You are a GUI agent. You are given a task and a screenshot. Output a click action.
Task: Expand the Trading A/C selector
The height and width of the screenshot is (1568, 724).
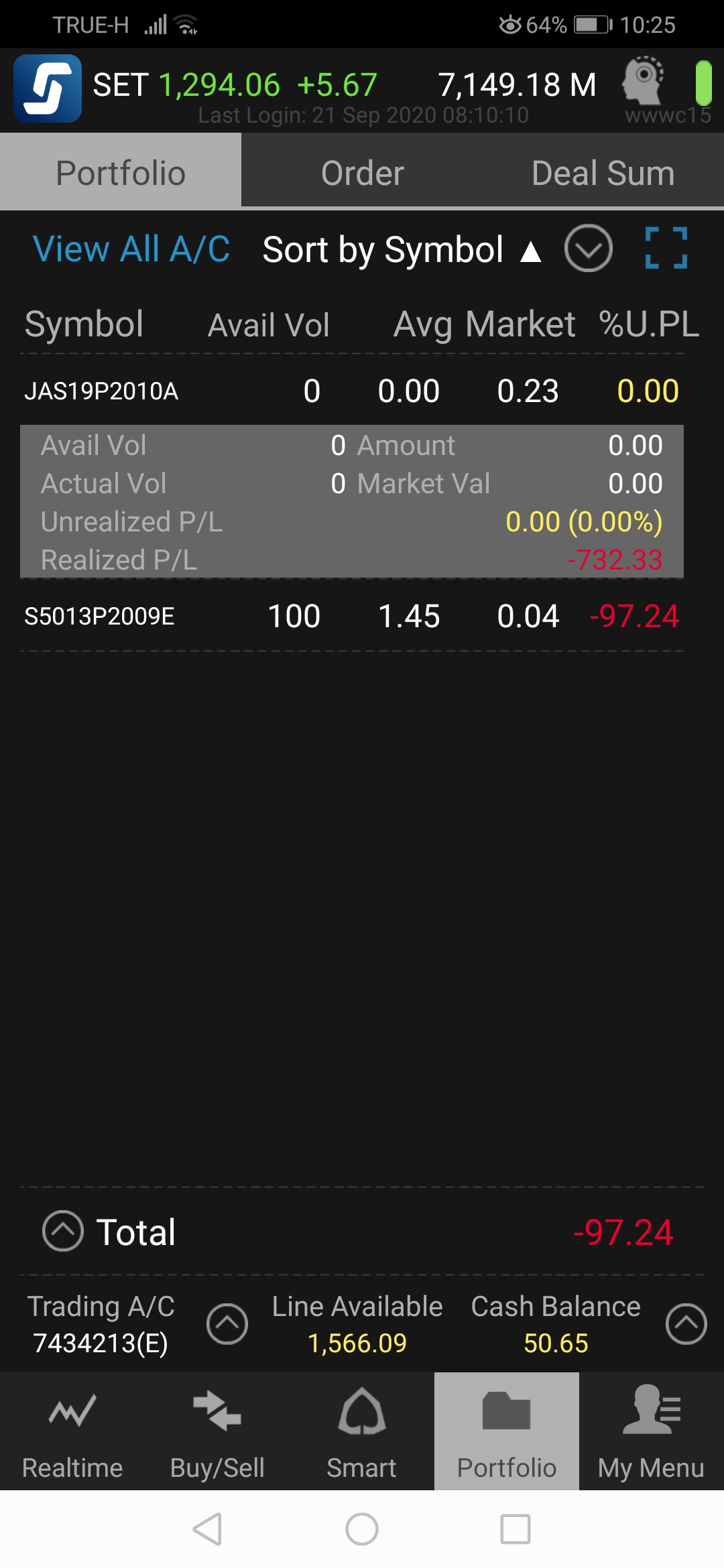(227, 1323)
